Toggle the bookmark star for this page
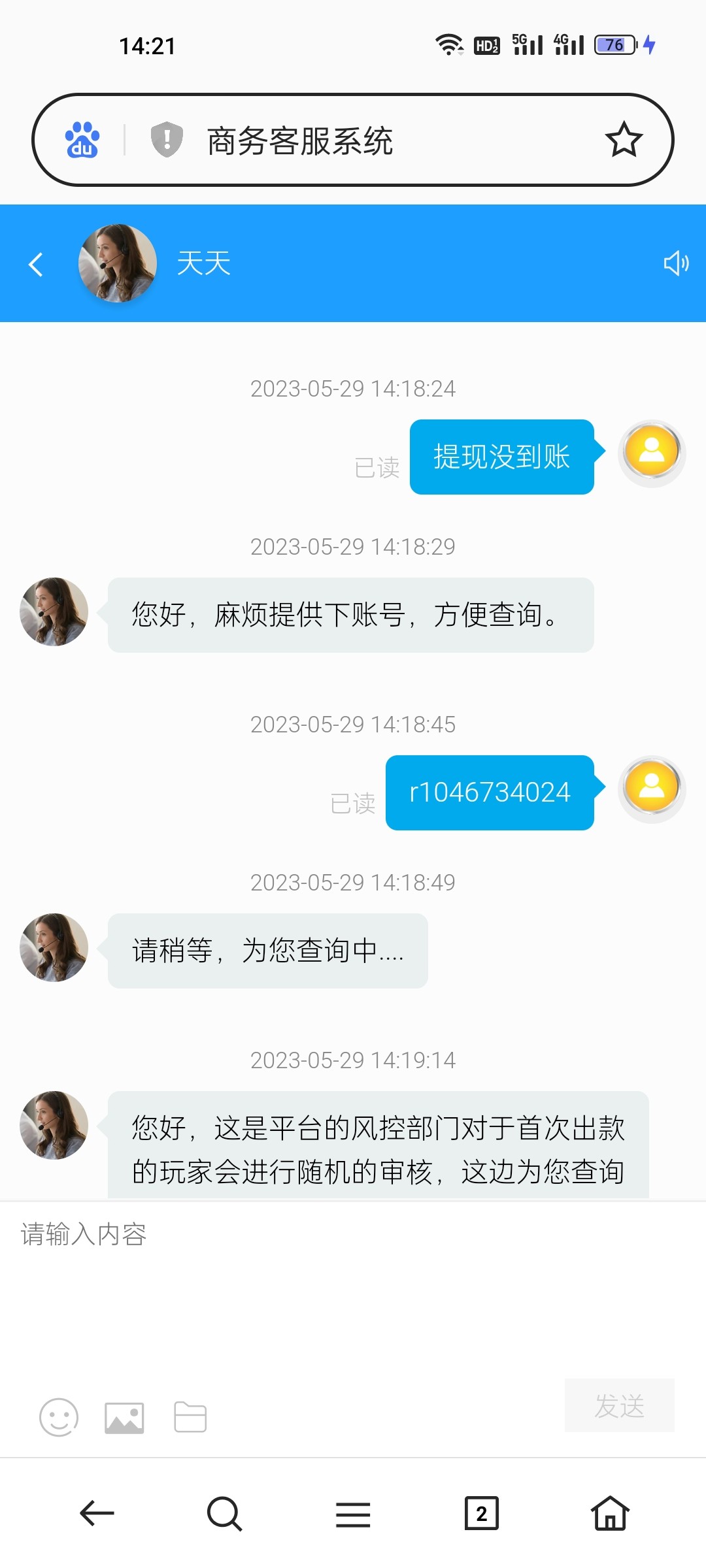The height and width of the screenshot is (1568, 706). pos(623,140)
